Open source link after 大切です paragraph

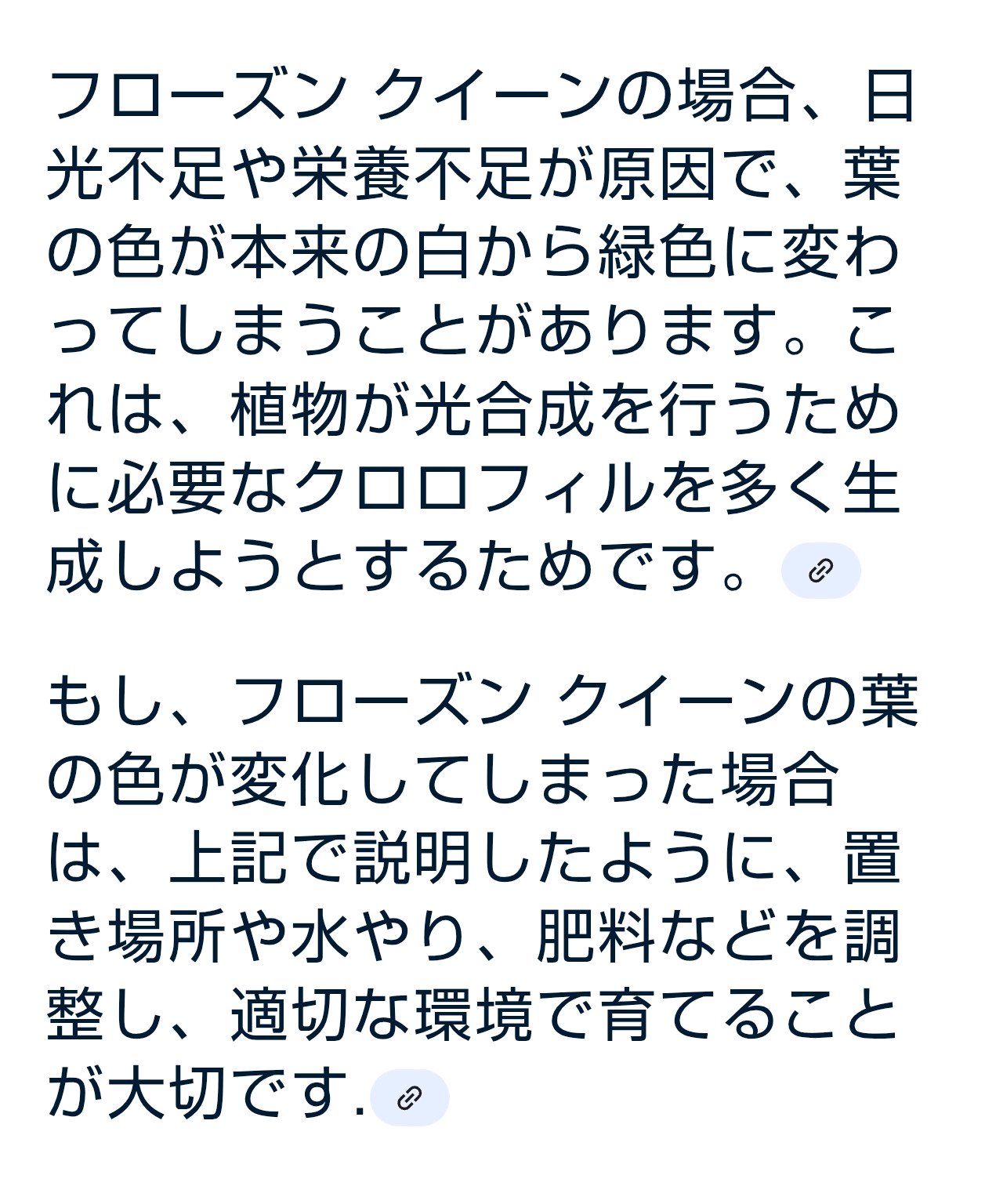(409, 1097)
